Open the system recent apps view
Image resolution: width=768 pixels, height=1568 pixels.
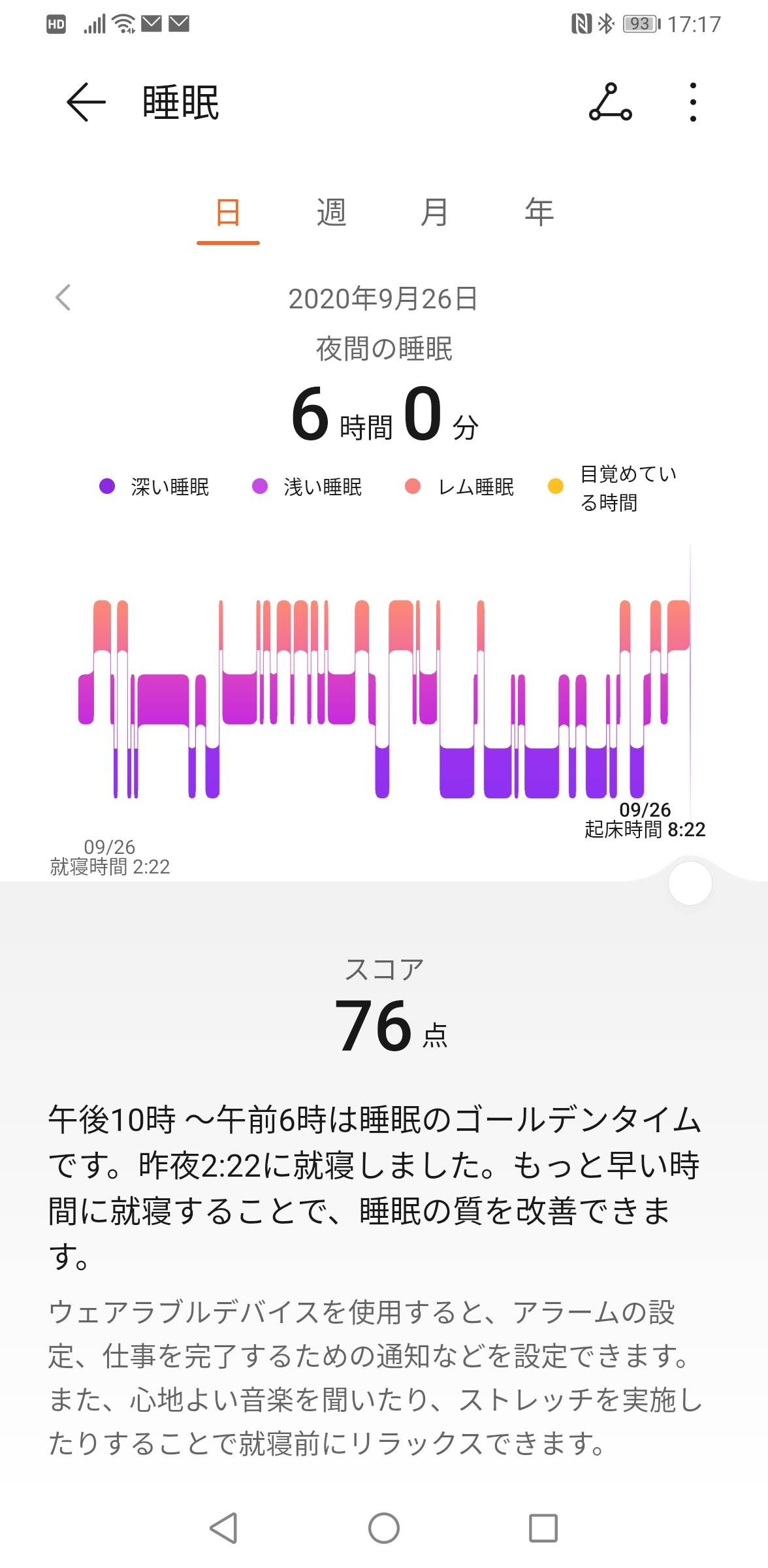(543, 1528)
